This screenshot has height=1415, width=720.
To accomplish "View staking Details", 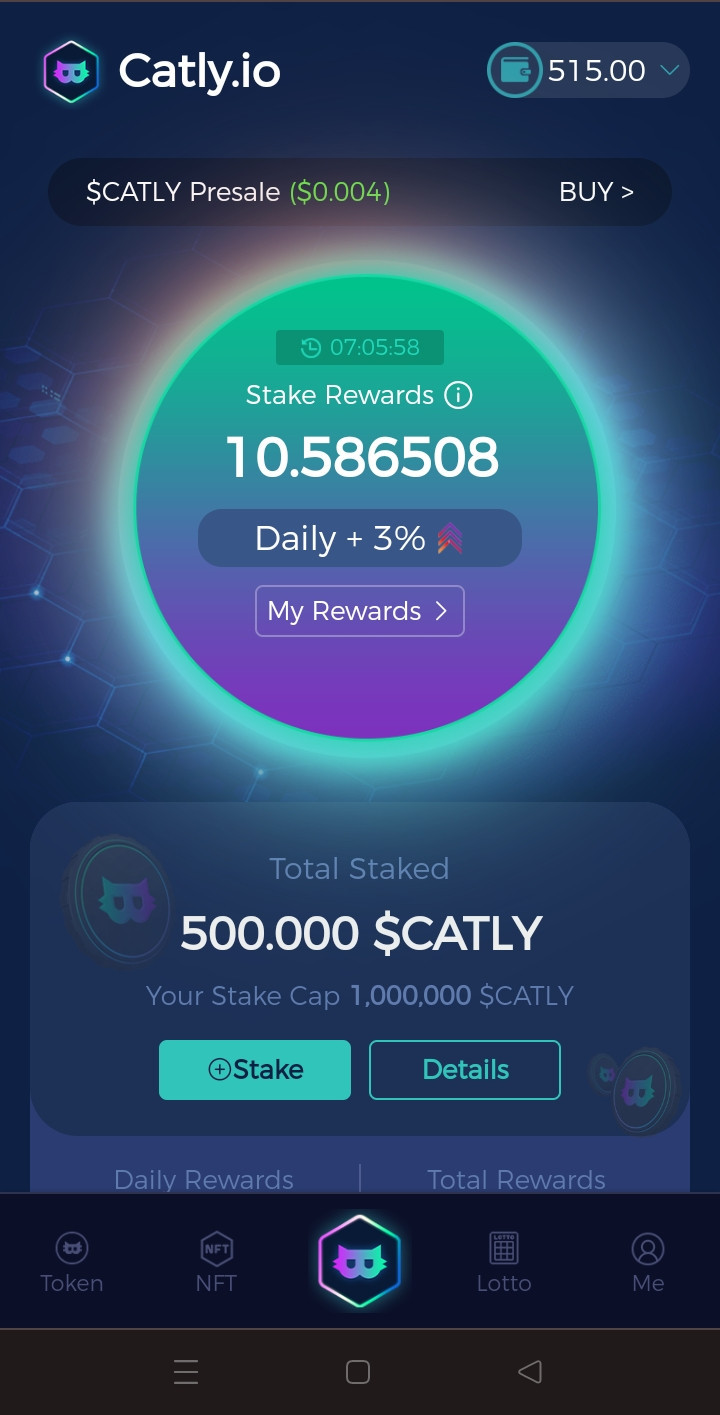I will click(465, 1070).
